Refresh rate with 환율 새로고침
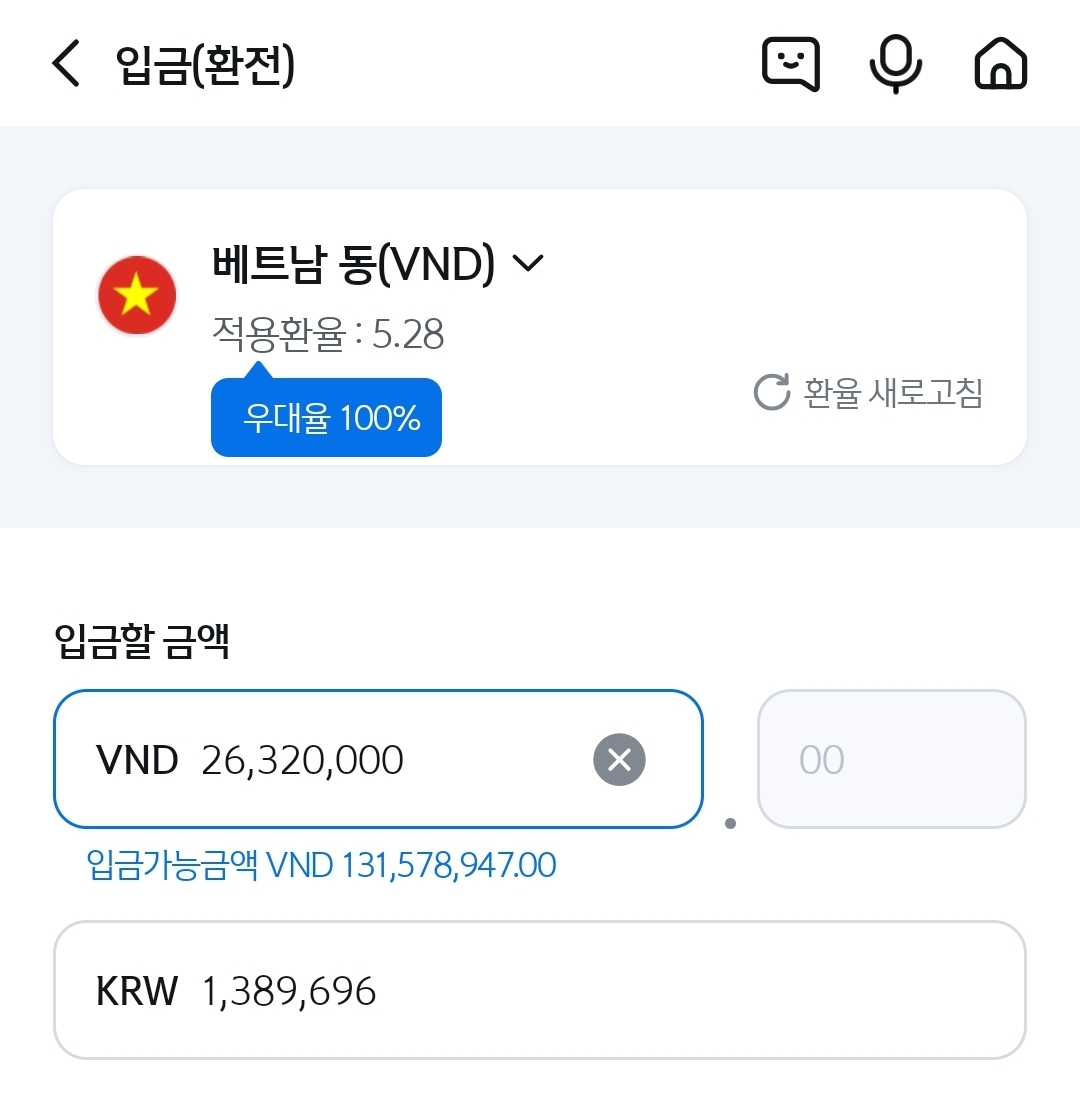The width and height of the screenshot is (1080, 1114). pos(868,393)
